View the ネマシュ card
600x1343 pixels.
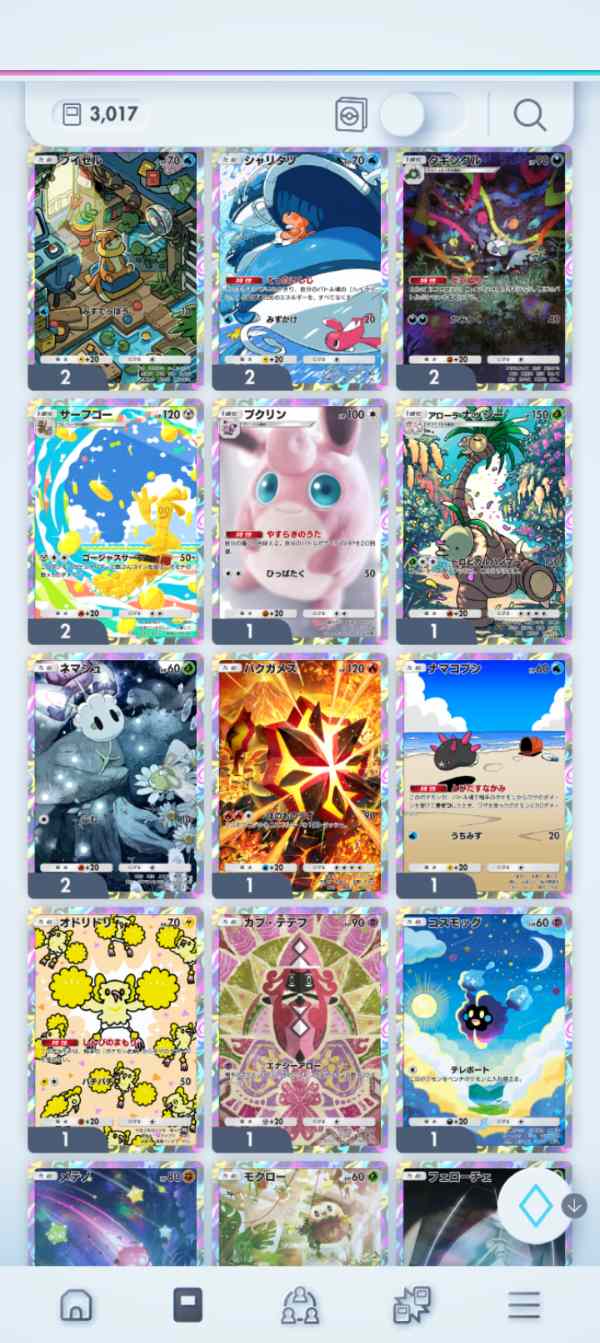(115, 775)
